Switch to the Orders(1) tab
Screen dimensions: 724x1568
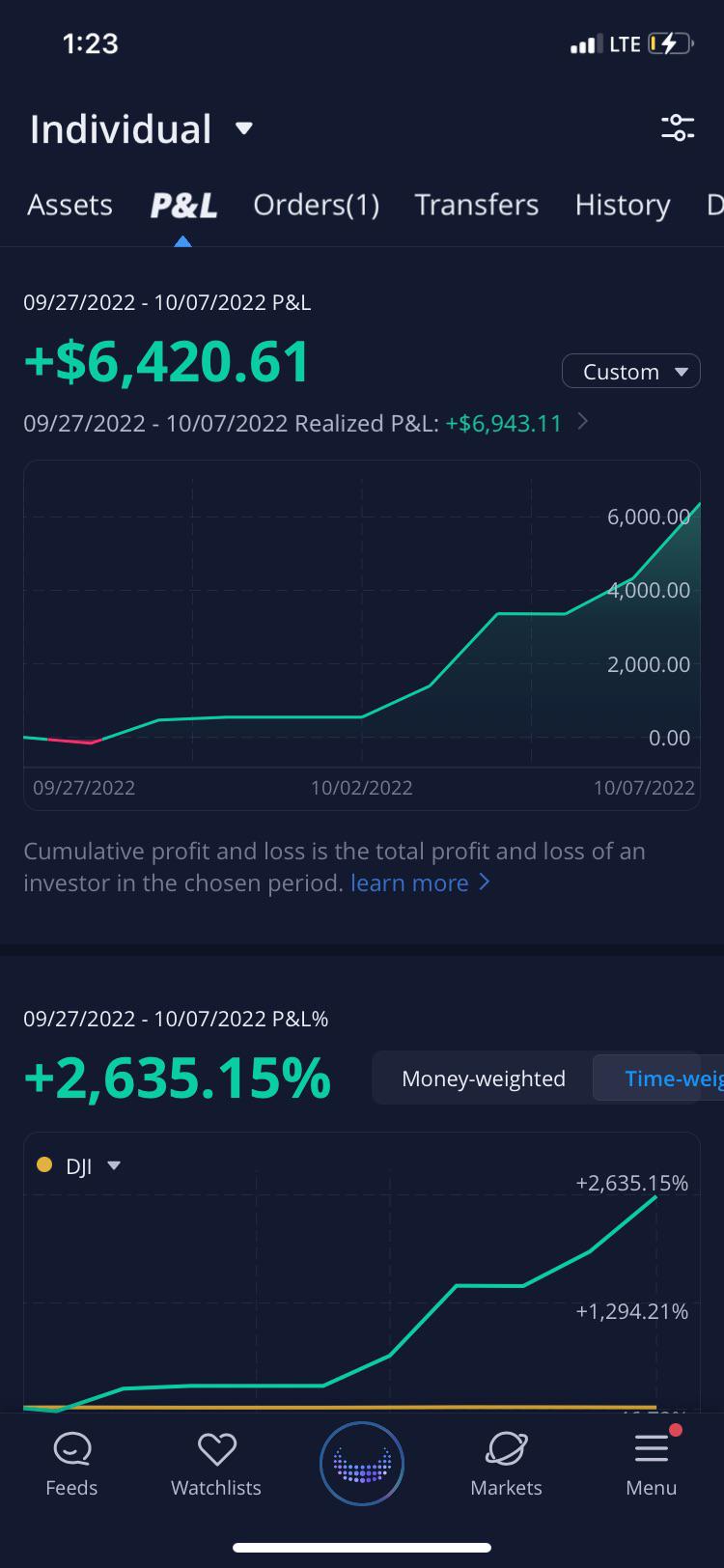pyautogui.click(x=316, y=205)
